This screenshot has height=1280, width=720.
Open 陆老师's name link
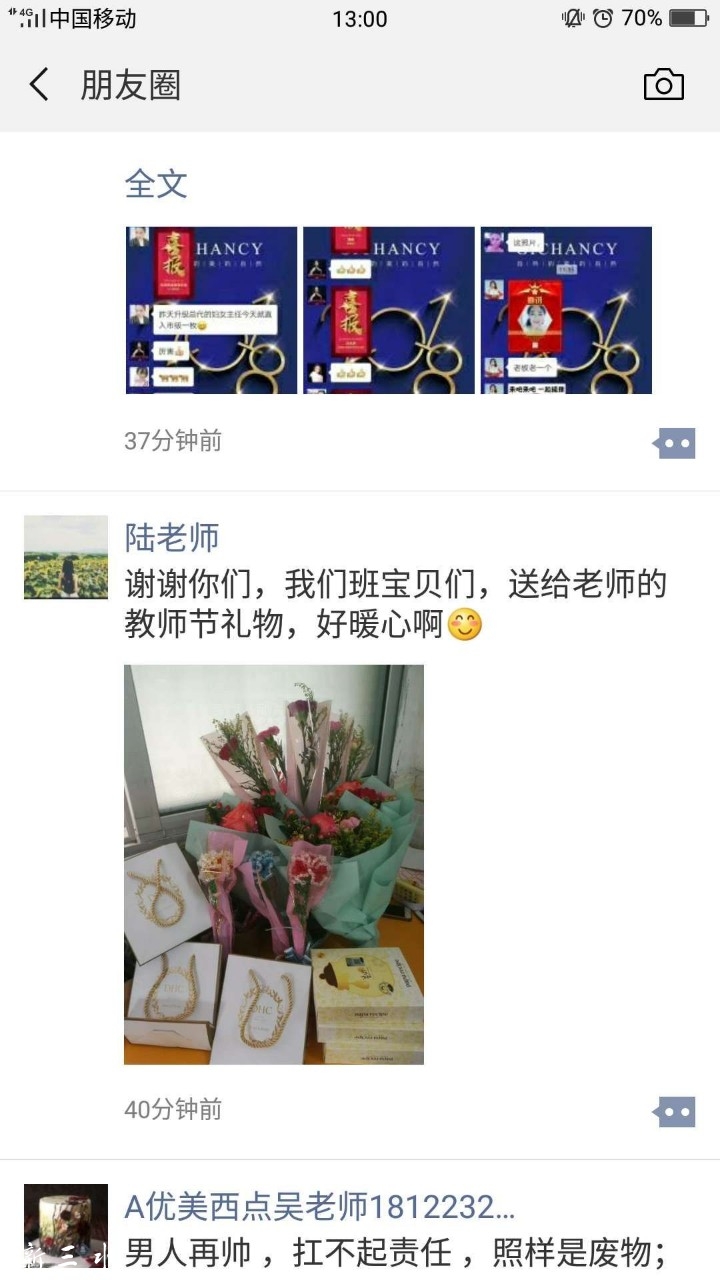(171, 537)
